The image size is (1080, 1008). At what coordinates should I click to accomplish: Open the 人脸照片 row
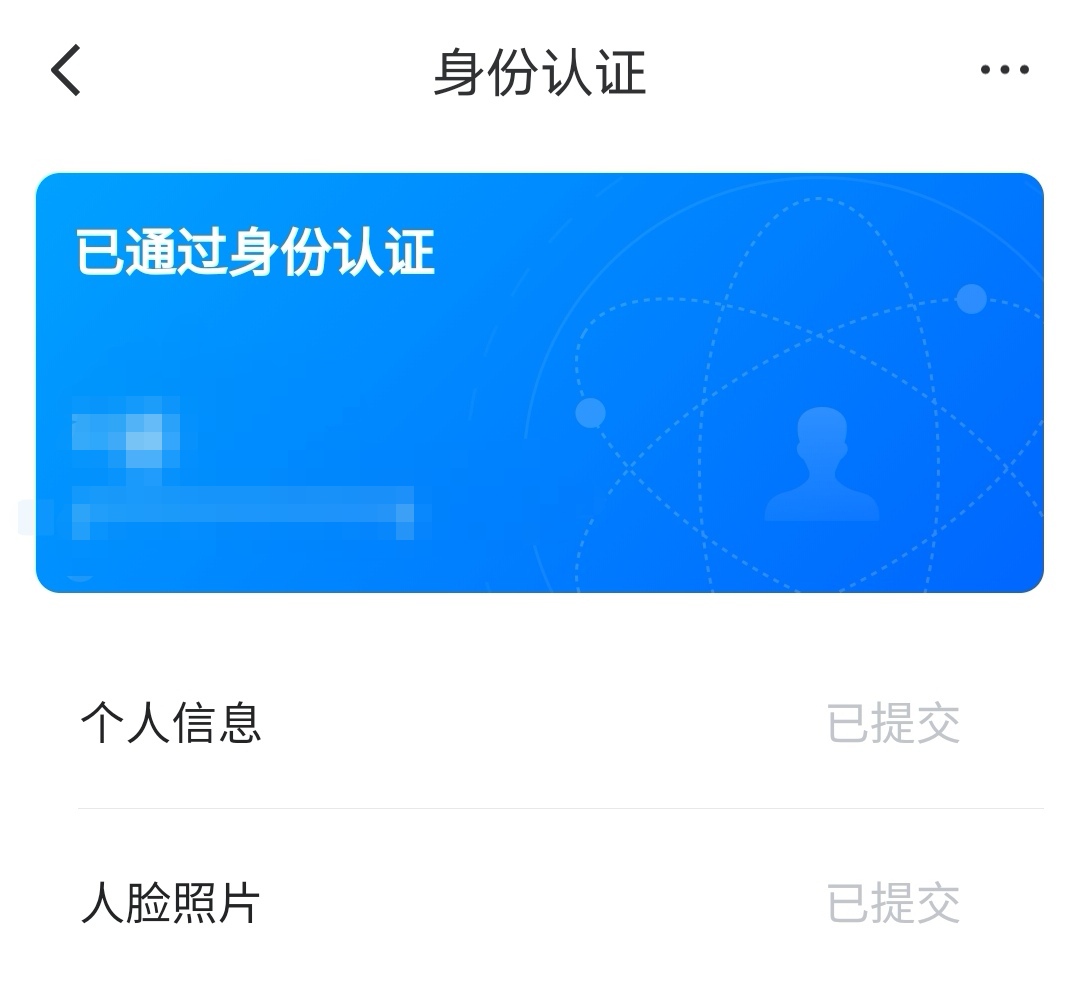[x=540, y=903]
